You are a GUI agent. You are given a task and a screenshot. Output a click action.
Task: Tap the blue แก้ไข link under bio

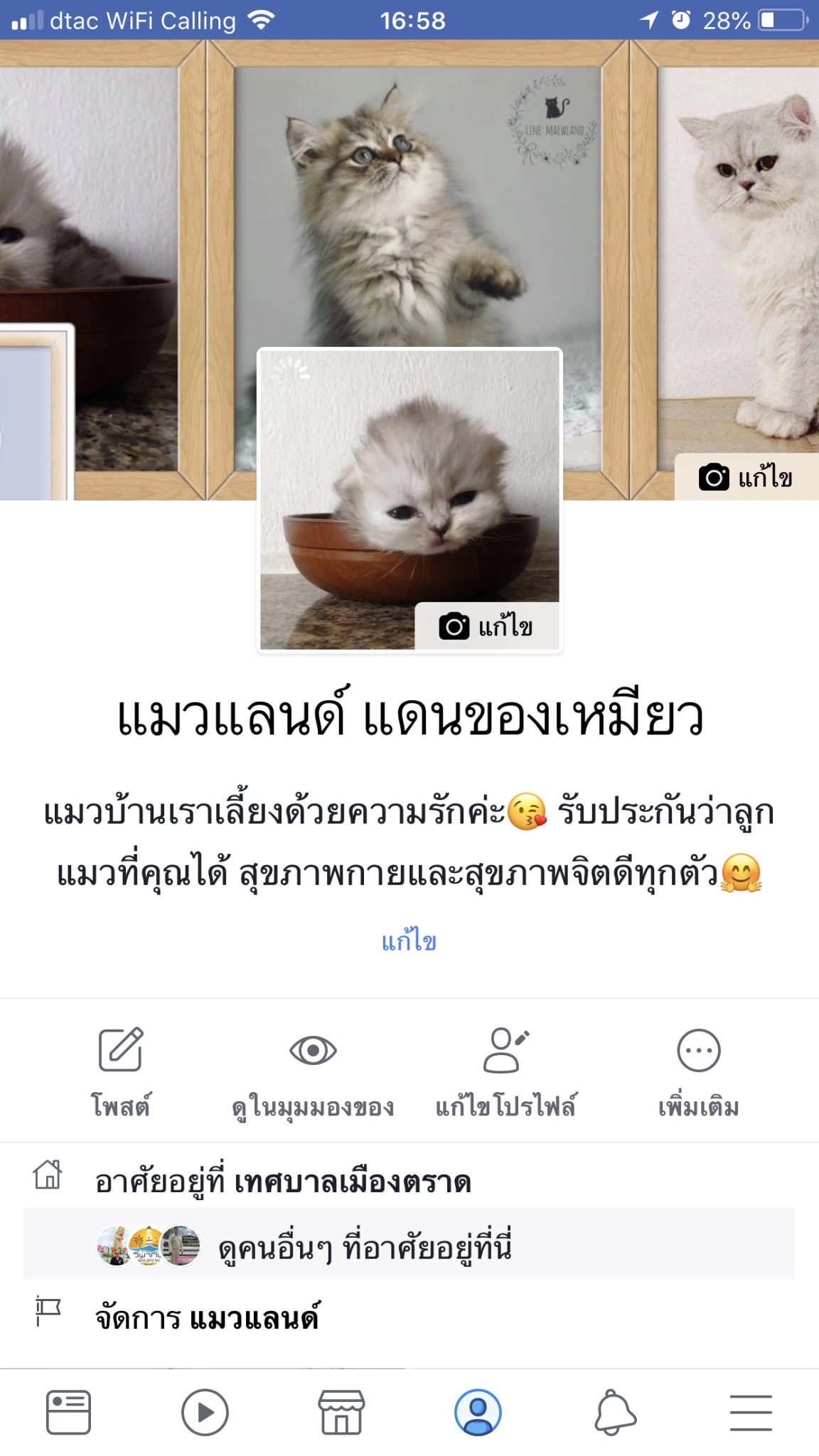click(409, 941)
